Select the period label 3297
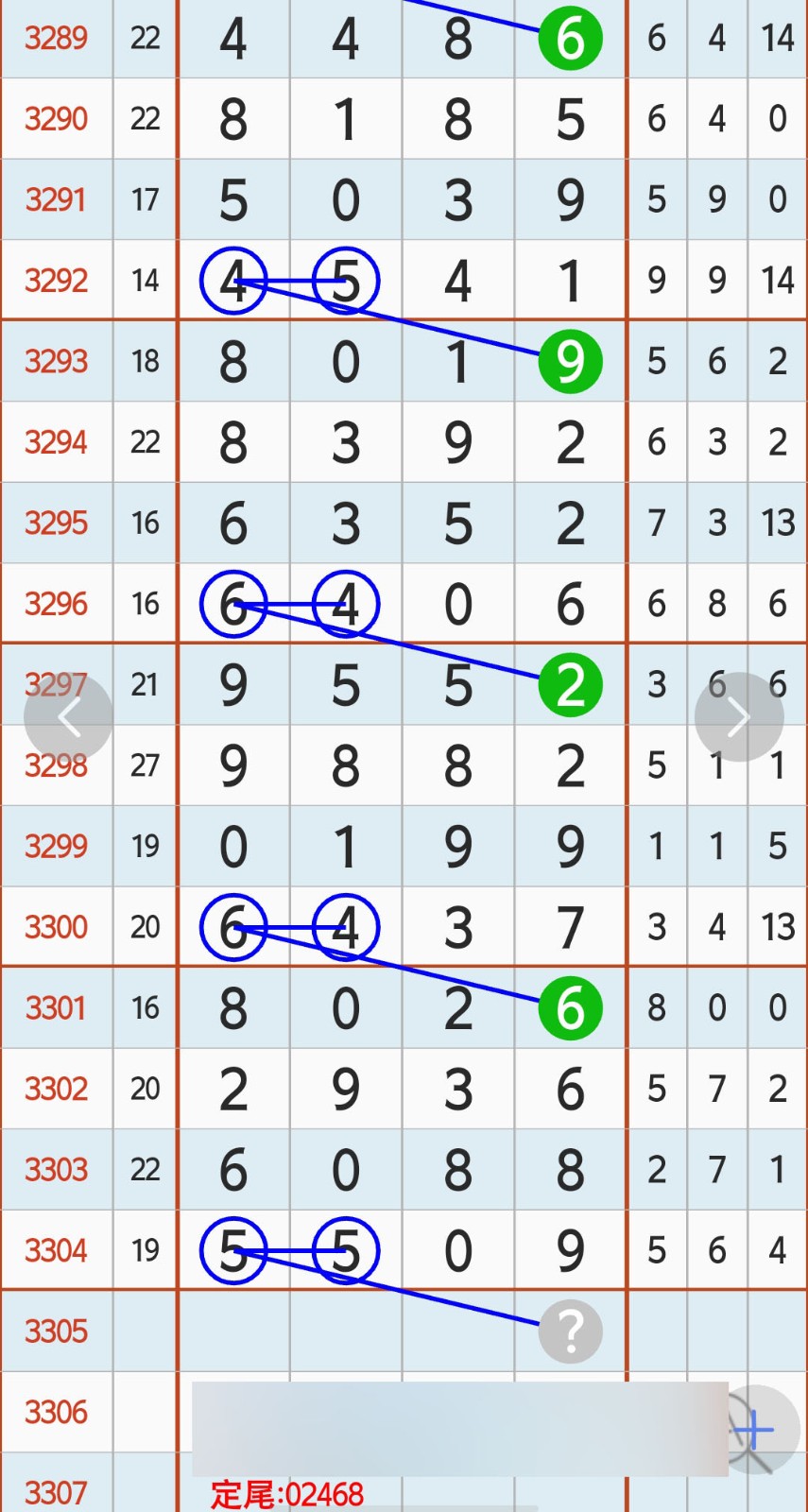 (x=56, y=686)
